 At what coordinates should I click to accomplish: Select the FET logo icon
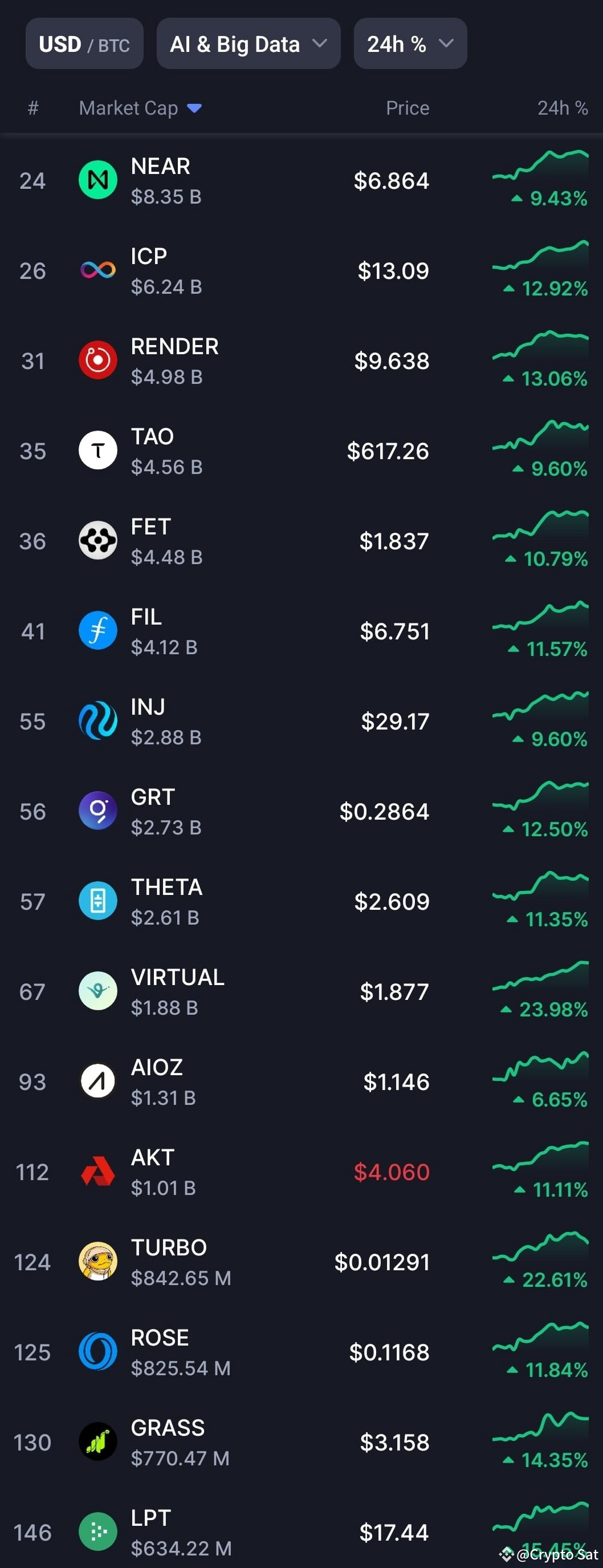tap(97, 540)
